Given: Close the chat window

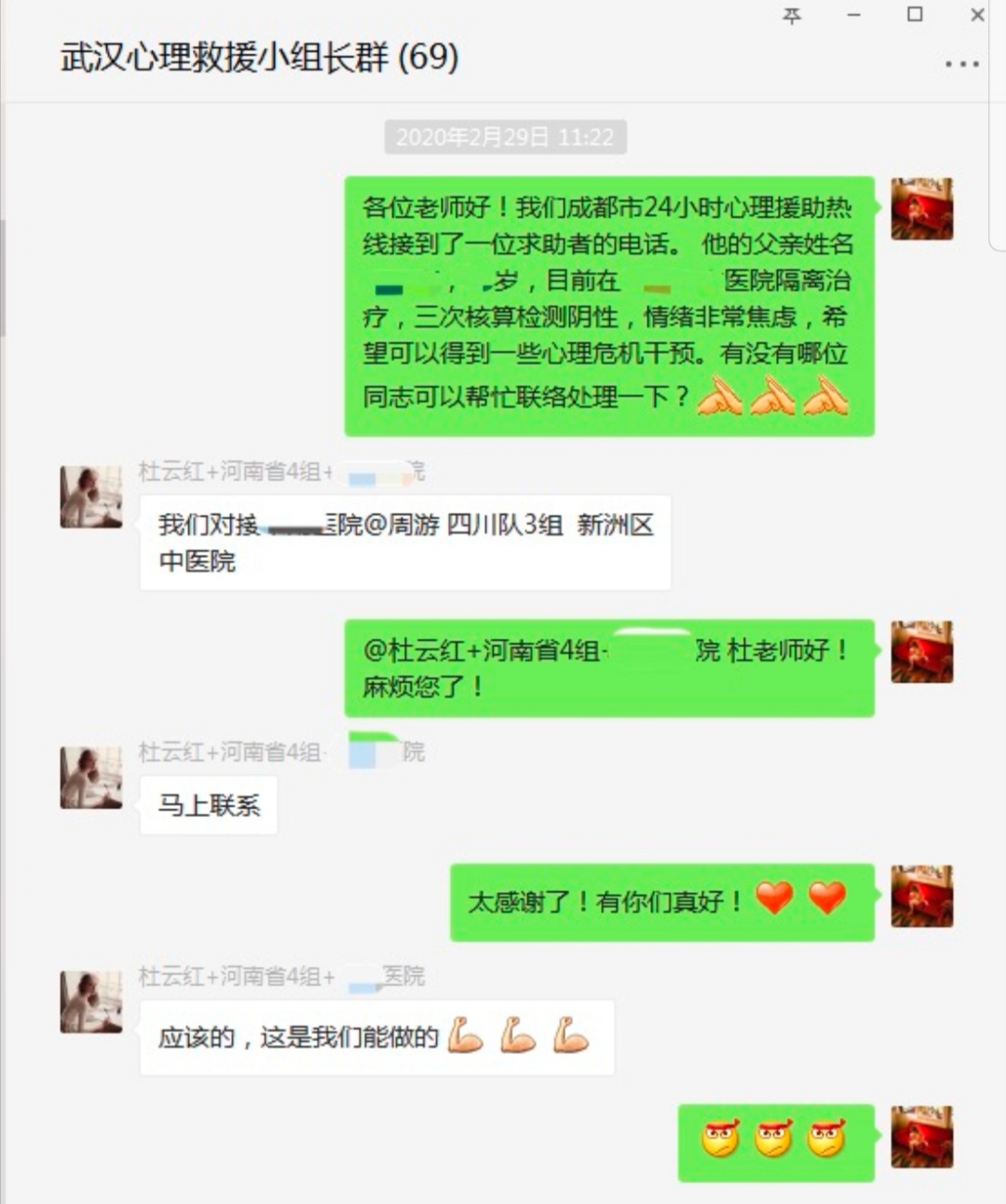Looking at the screenshot, I should 977,15.
